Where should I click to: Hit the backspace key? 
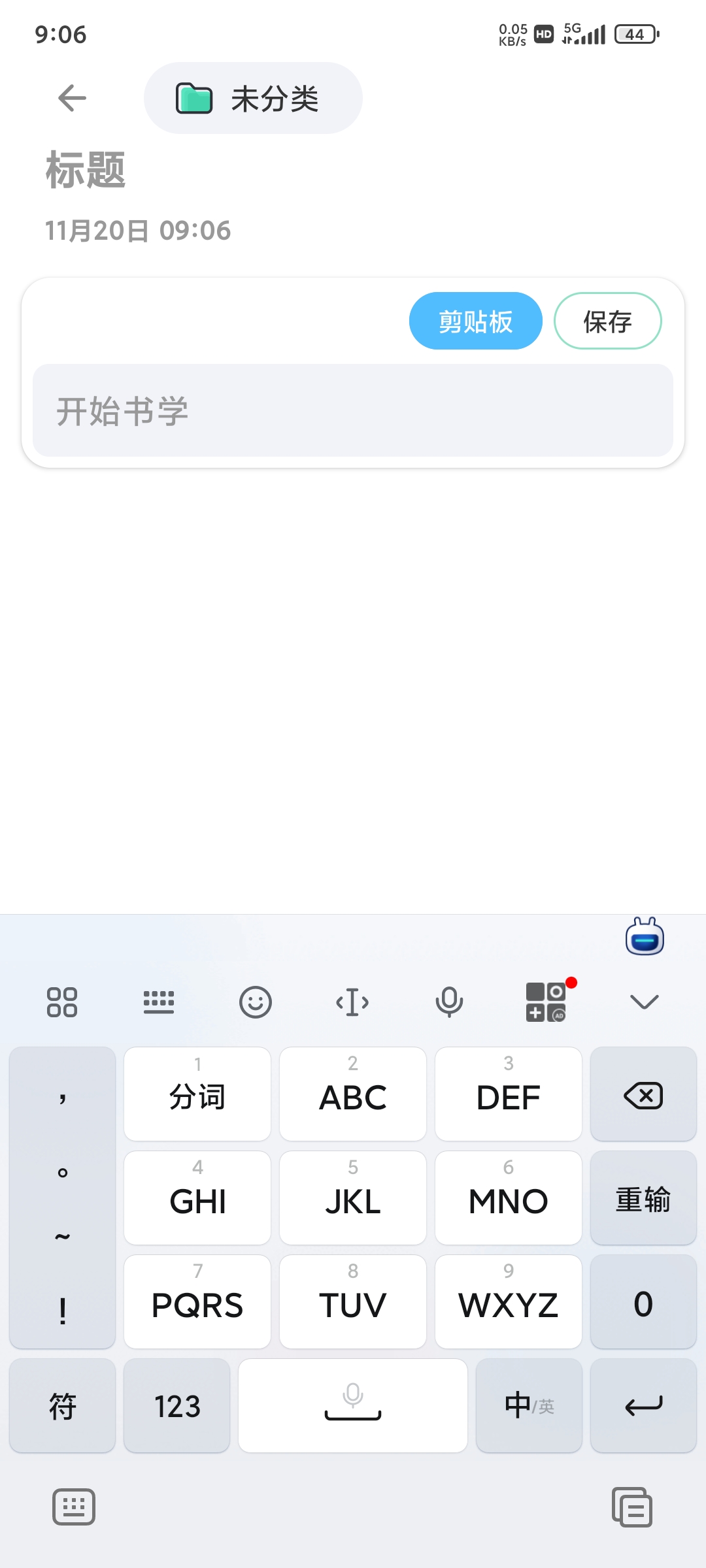643,1094
